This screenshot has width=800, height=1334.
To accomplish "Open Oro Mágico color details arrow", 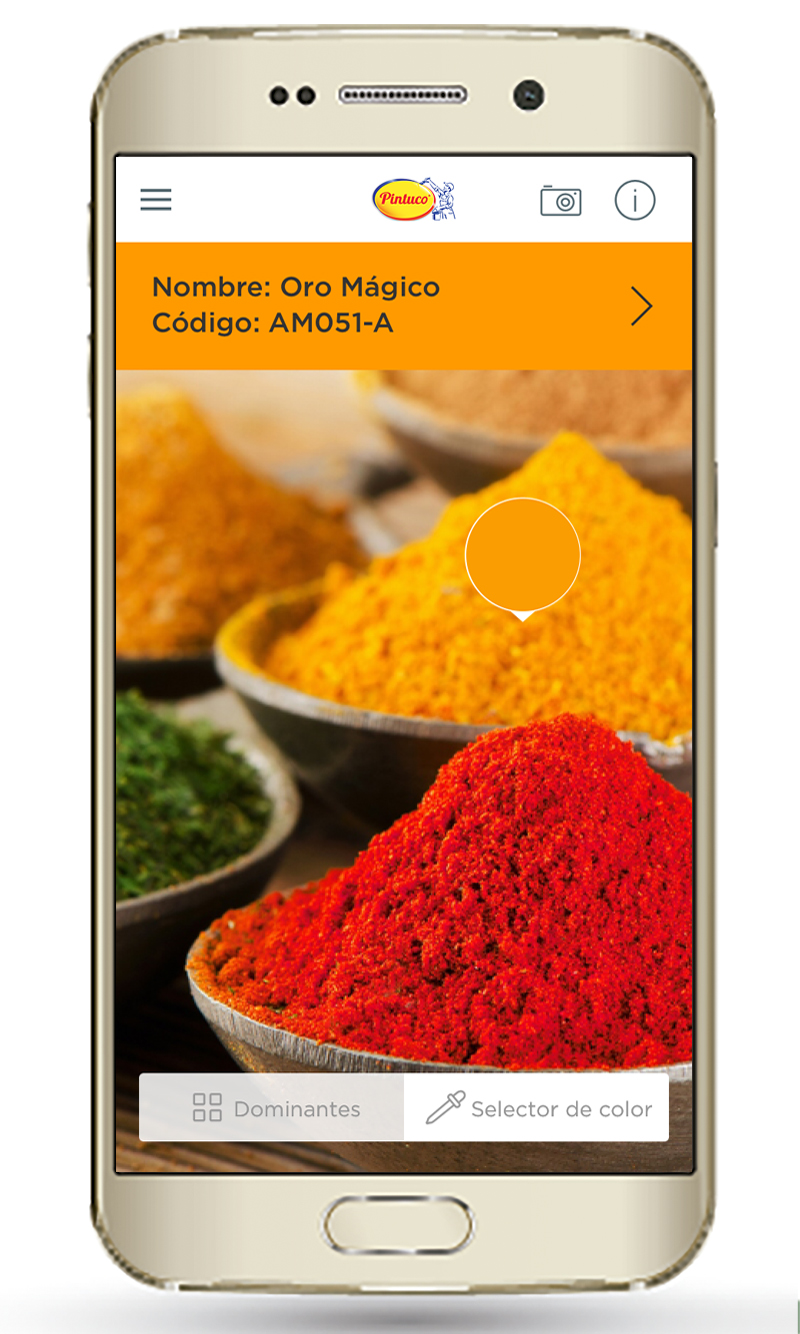I will [x=641, y=307].
